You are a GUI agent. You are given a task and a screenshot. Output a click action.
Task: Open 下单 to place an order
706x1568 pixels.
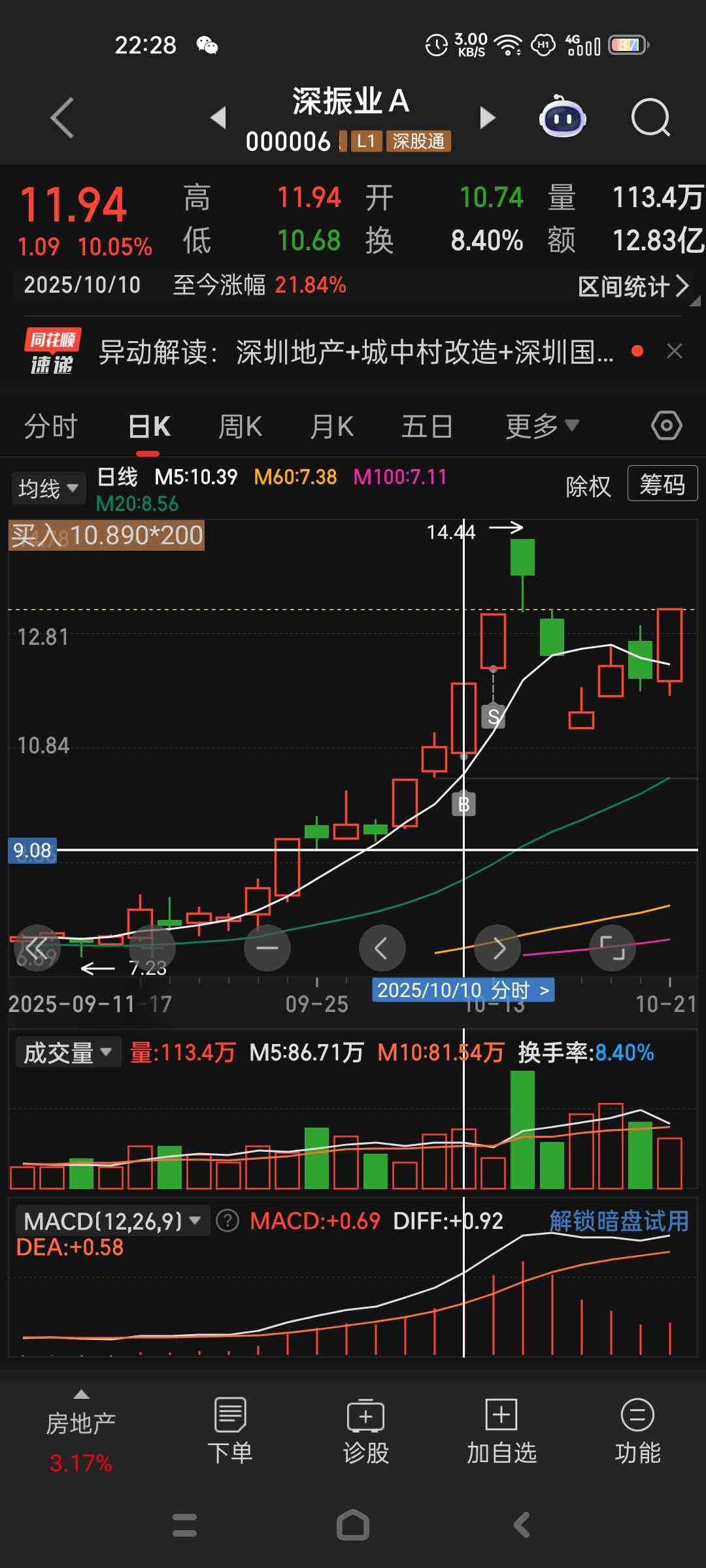tap(230, 1431)
